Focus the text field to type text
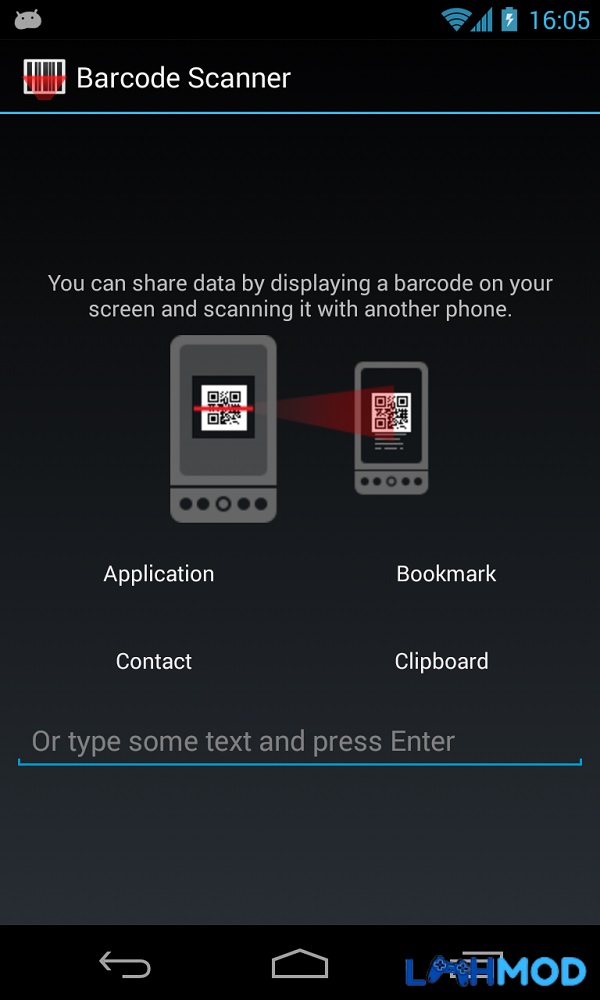600x1000 pixels. tap(300, 742)
